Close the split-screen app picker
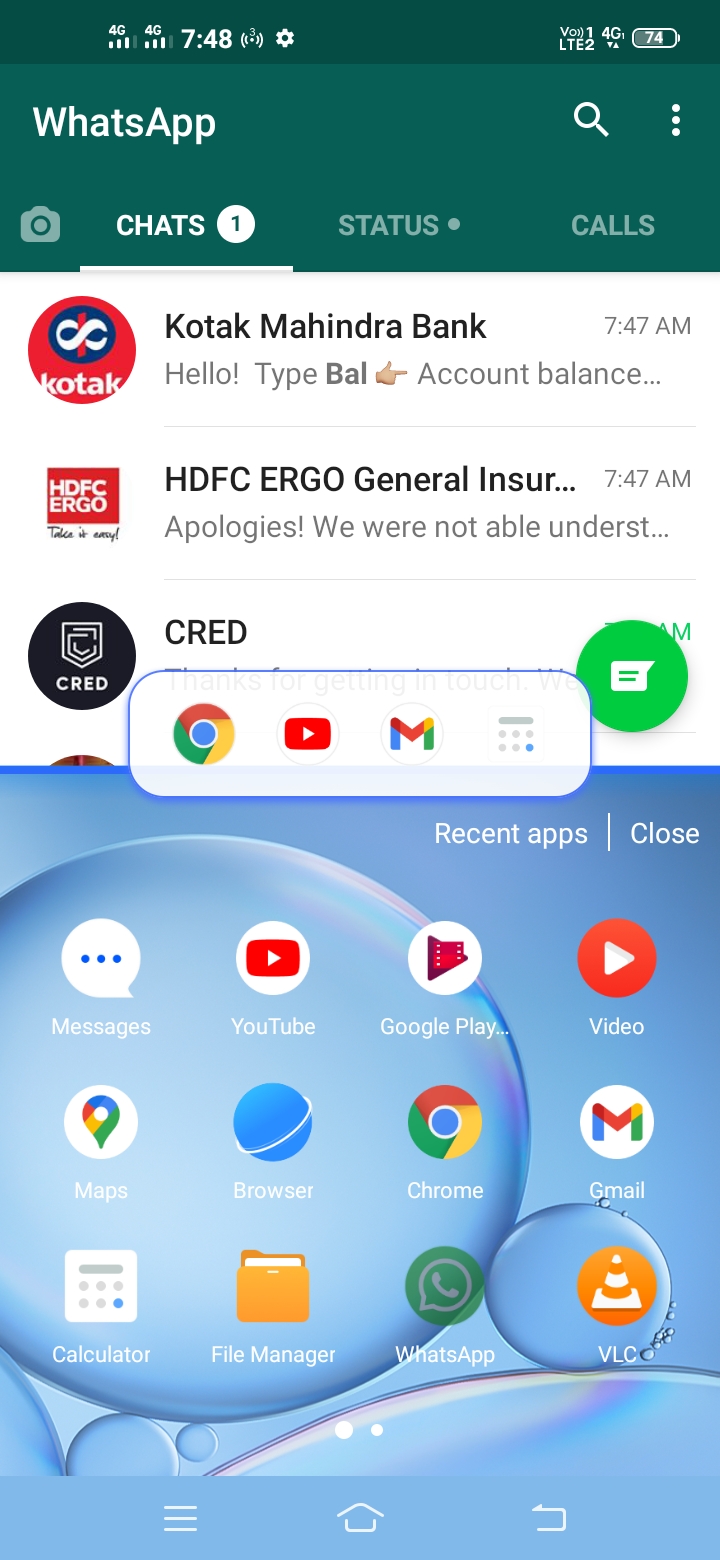Image resolution: width=720 pixels, height=1560 pixels. (664, 833)
